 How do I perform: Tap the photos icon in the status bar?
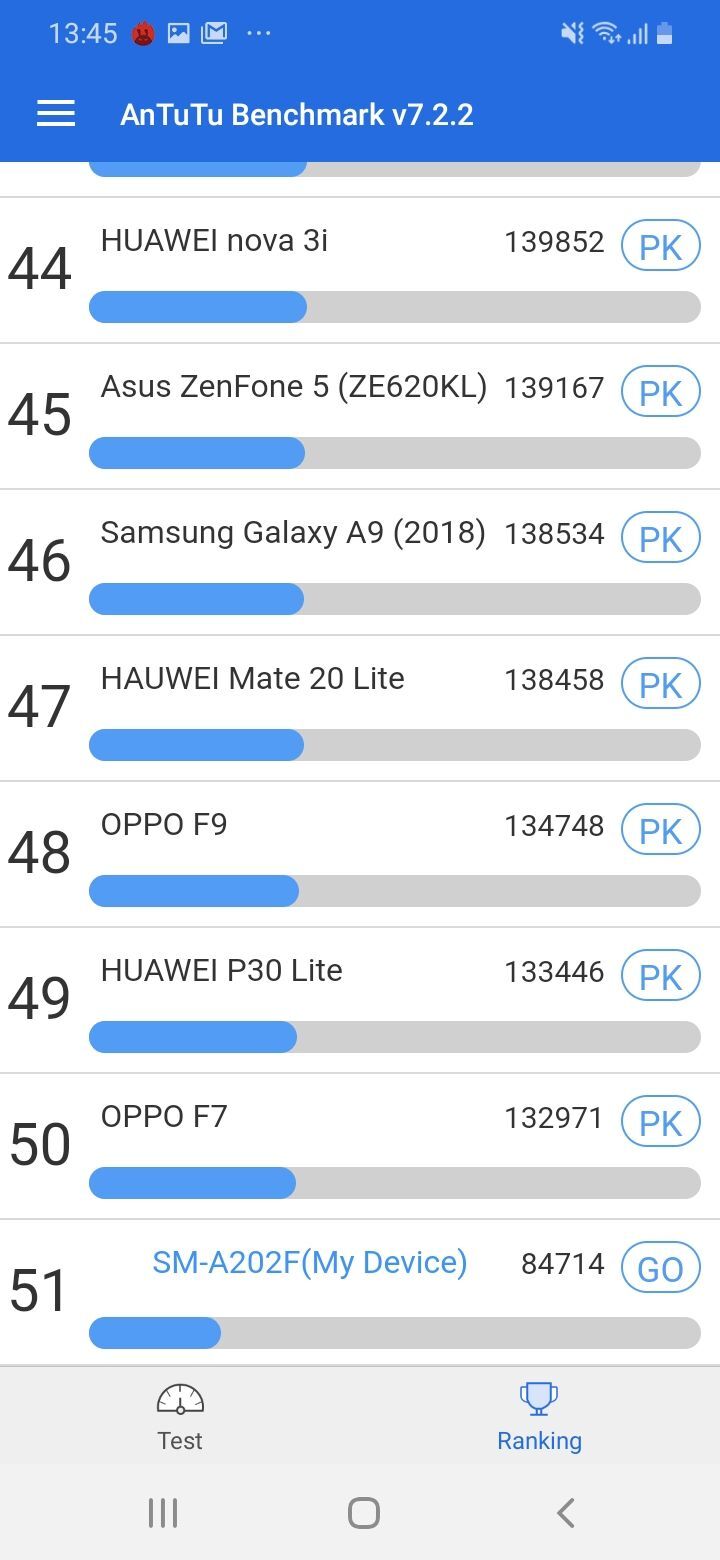178,32
